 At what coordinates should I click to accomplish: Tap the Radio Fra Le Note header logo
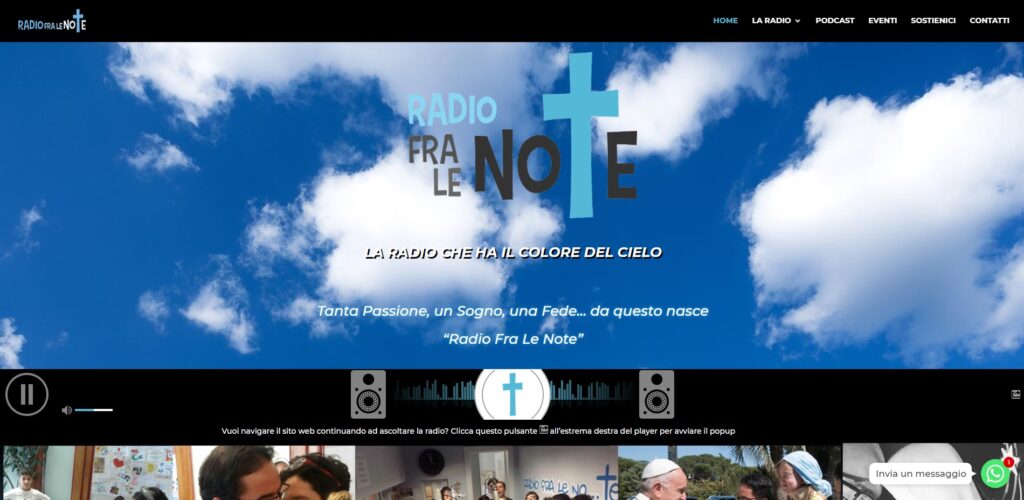click(52, 21)
